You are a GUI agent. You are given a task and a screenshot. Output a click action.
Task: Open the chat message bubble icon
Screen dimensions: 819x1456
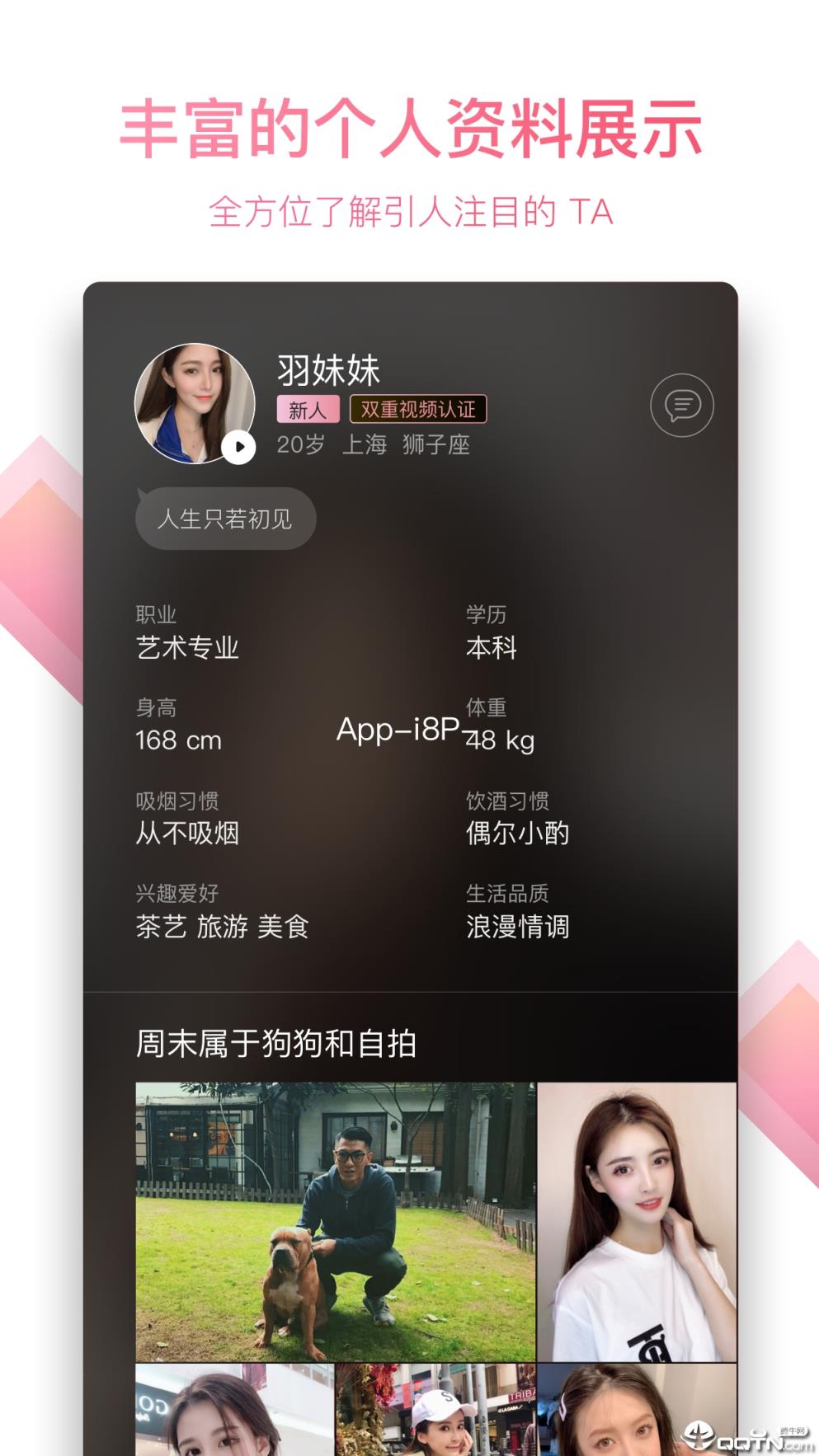point(681,406)
